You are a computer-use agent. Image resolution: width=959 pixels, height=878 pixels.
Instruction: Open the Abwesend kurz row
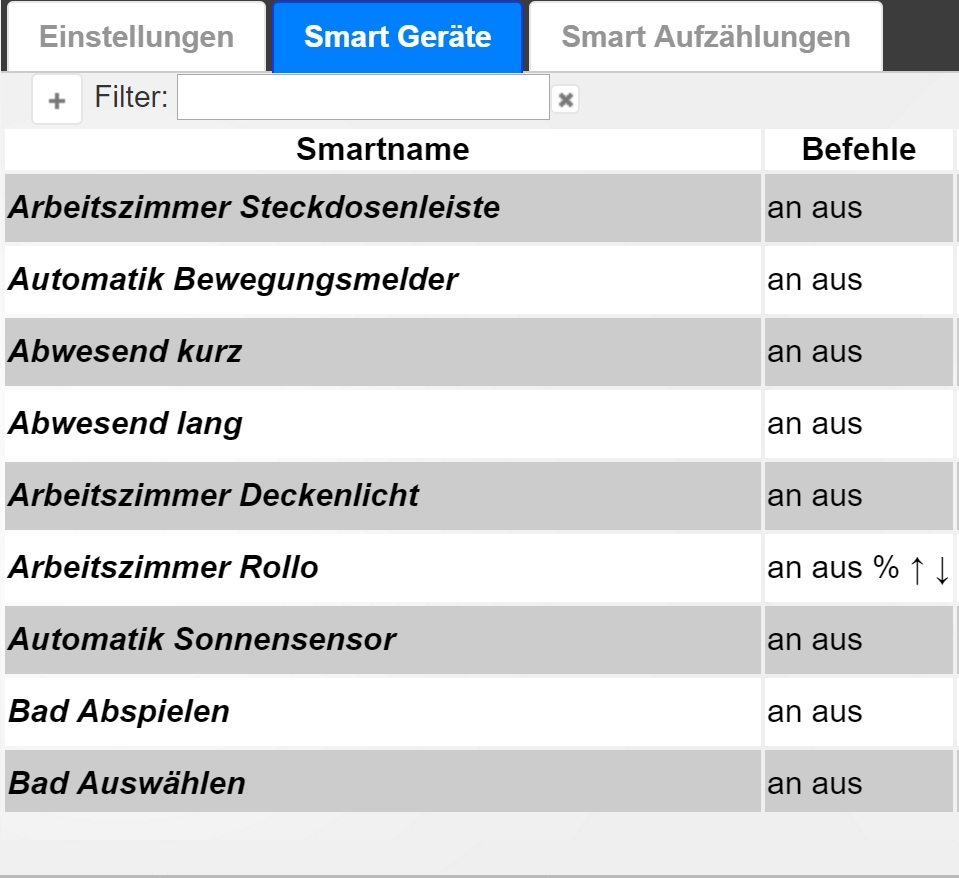pos(125,352)
